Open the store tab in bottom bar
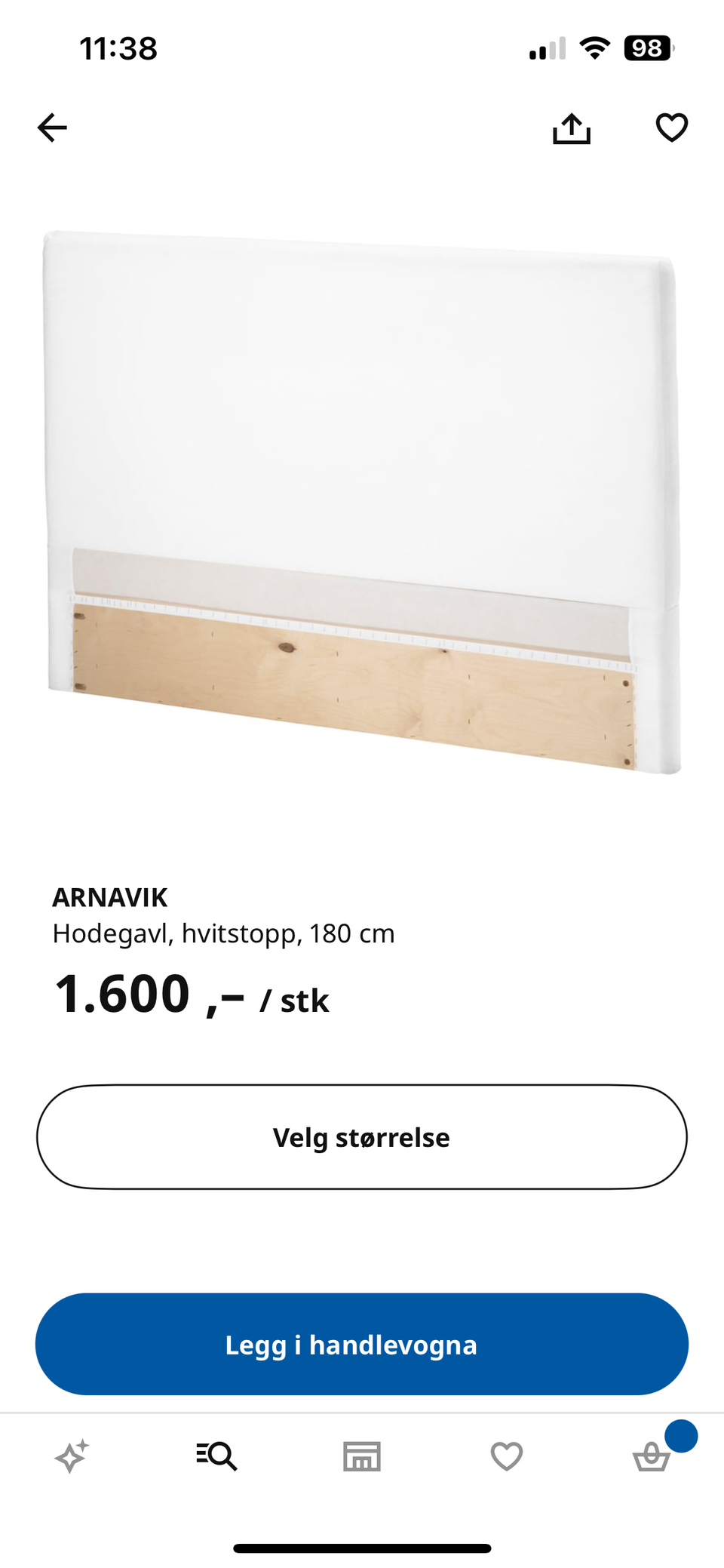 [x=361, y=1456]
